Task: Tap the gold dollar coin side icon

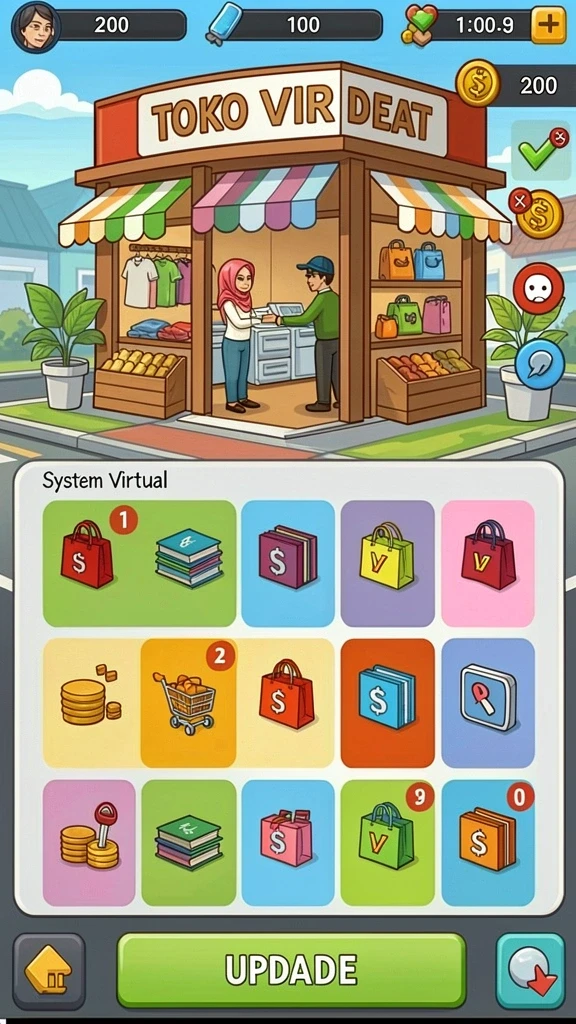Action: [x=537, y=214]
